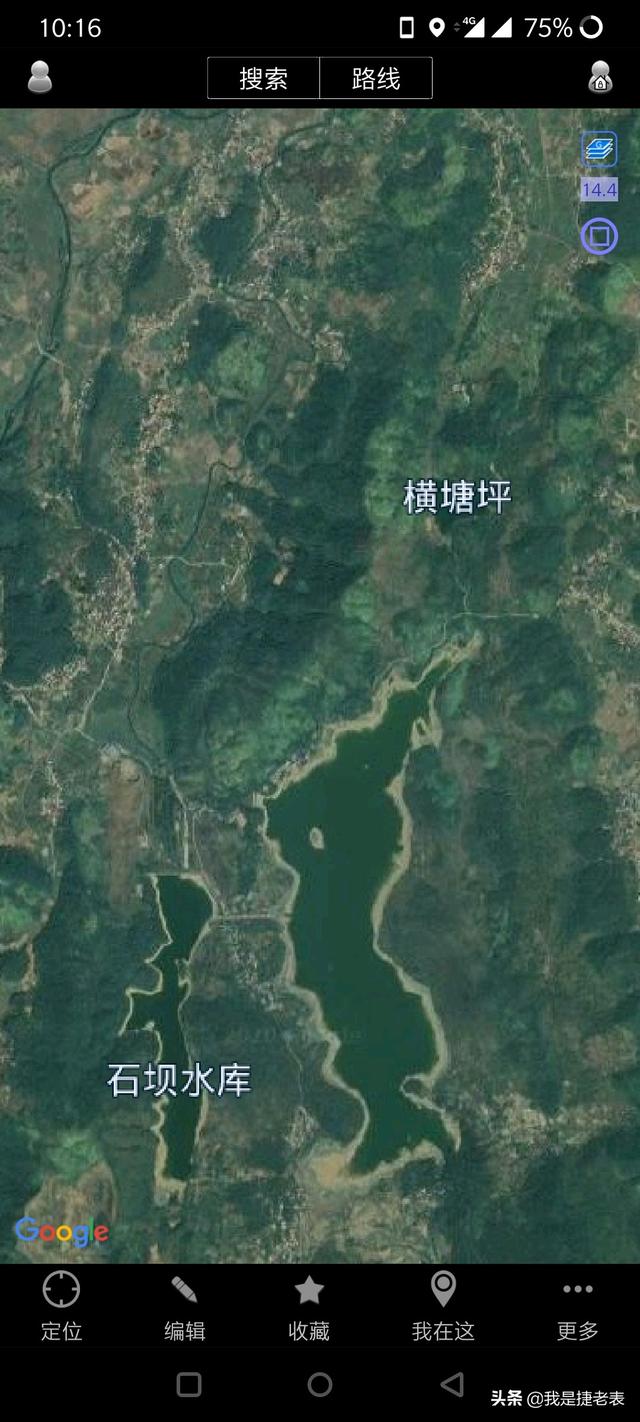Tap 我在这 to mark your position
The image size is (640, 1422).
[443, 1307]
